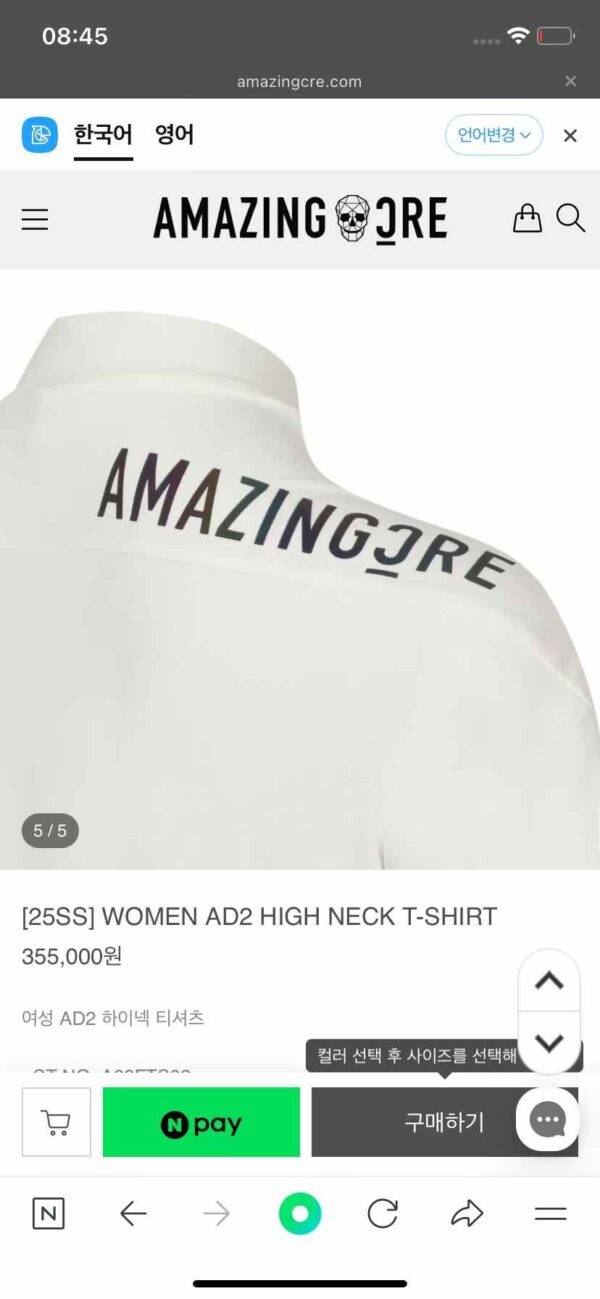This screenshot has height=1299, width=600.
Task: Open the 언어변경 dropdown
Action: [494, 135]
